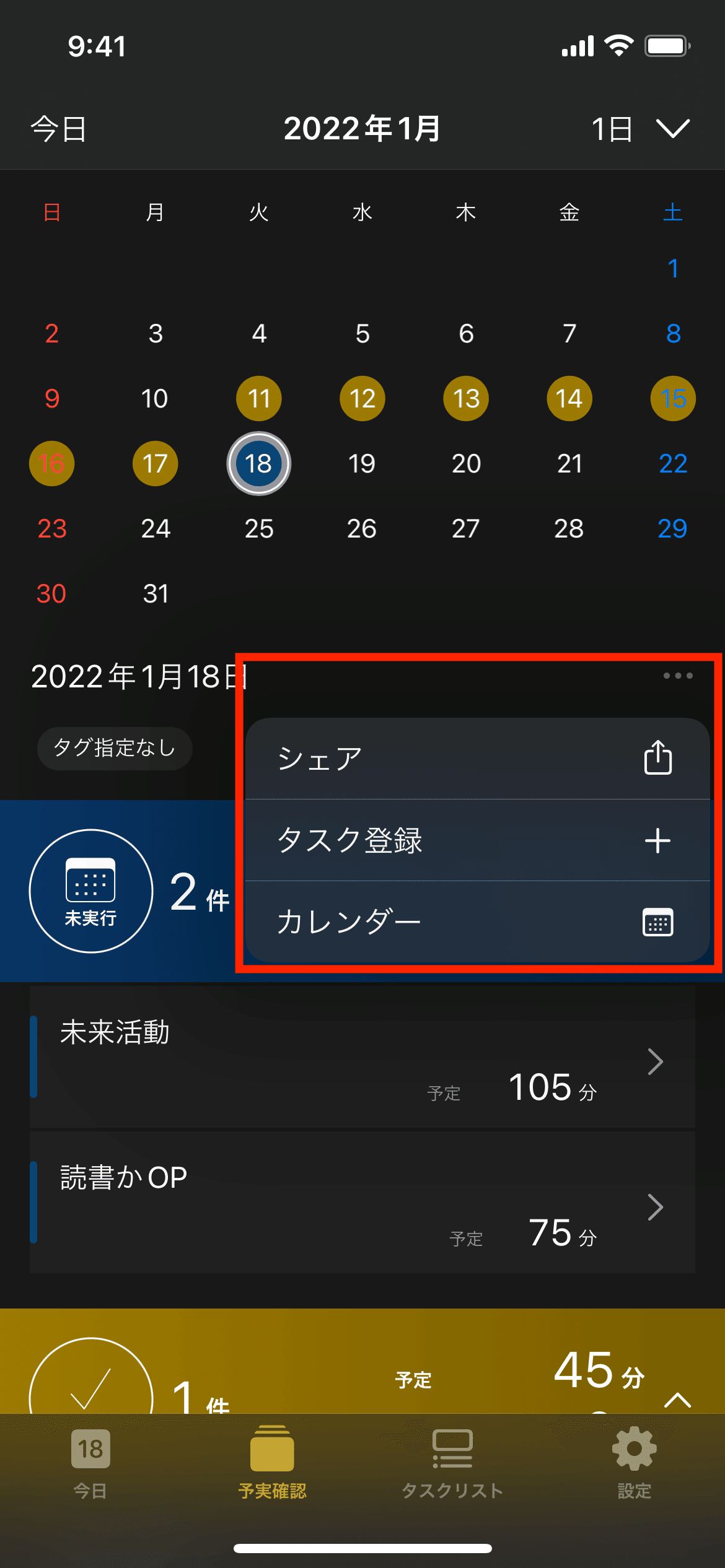Screen dimensions: 725x1568
Task: Tap the タグ指定なし tag chip
Action: pos(115,748)
